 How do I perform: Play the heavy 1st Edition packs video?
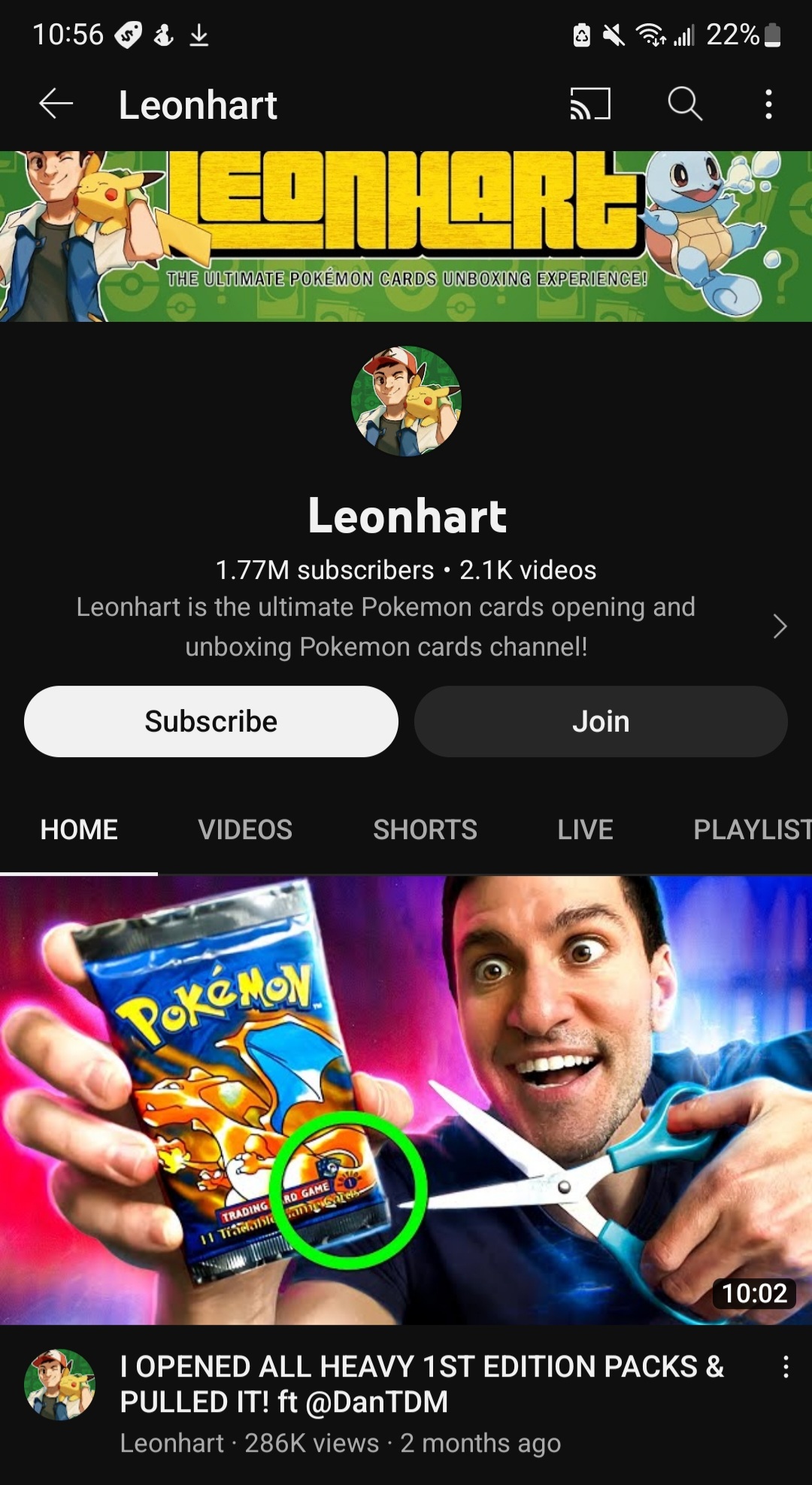(x=406, y=1100)
